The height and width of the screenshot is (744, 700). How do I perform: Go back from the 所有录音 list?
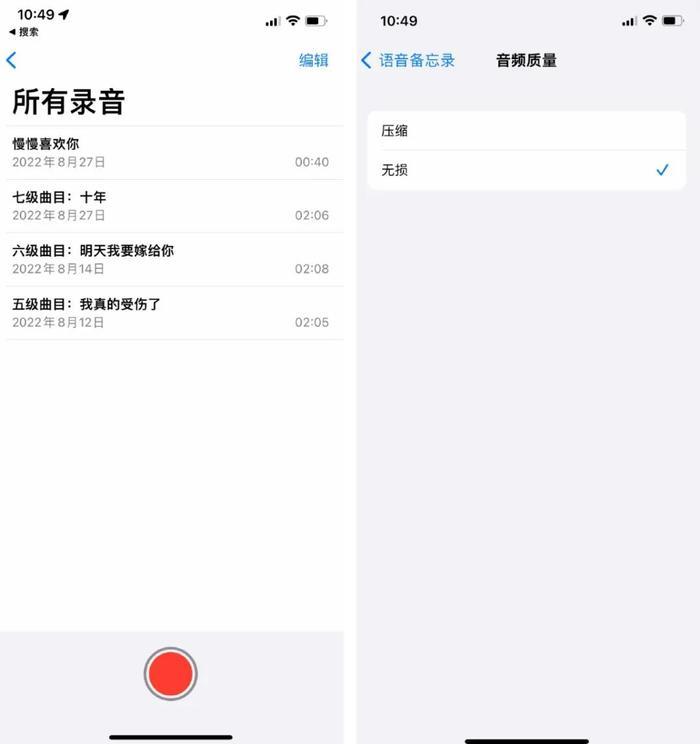(x=12, y=60)
